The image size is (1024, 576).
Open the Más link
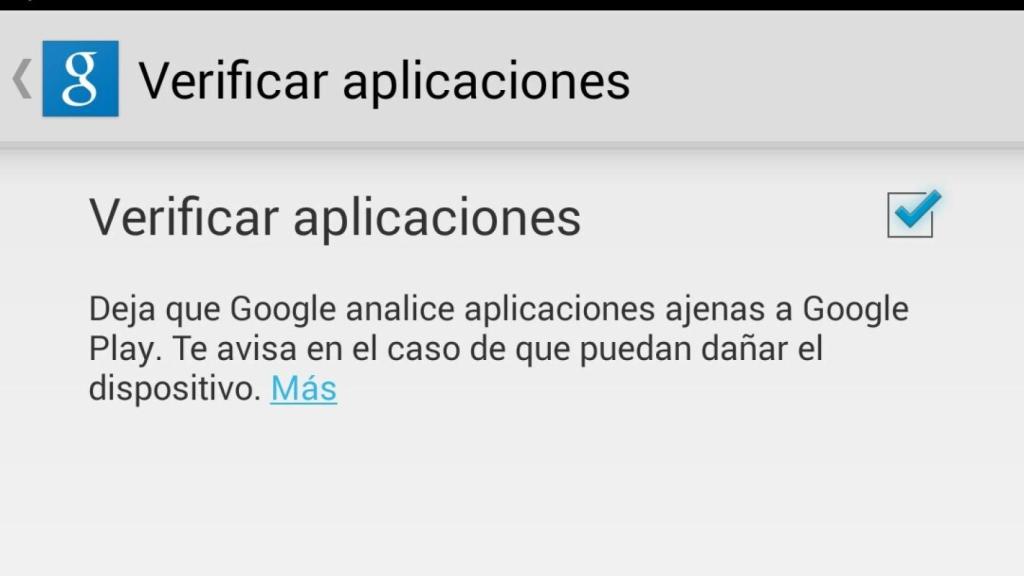(x=304, y=388)
